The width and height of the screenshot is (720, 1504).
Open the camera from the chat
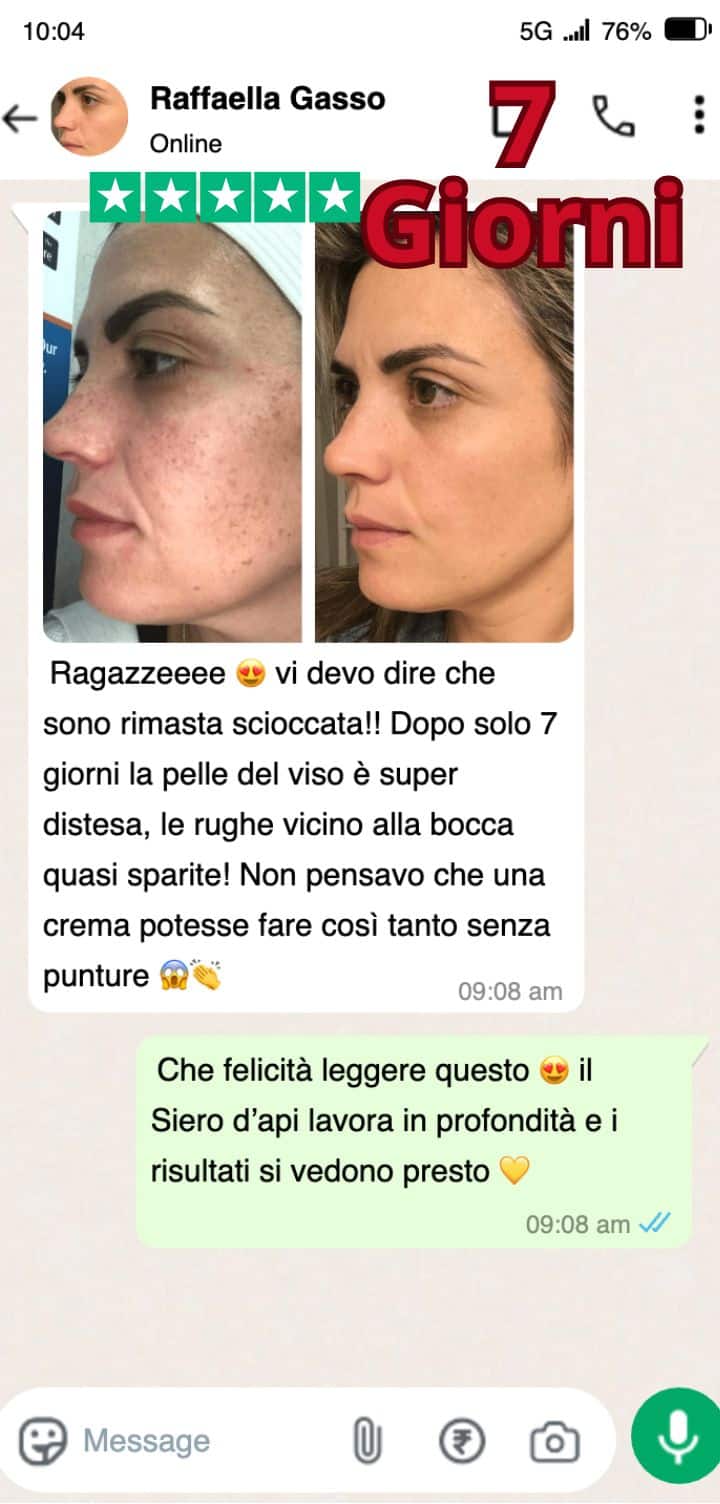(554, 1442)
